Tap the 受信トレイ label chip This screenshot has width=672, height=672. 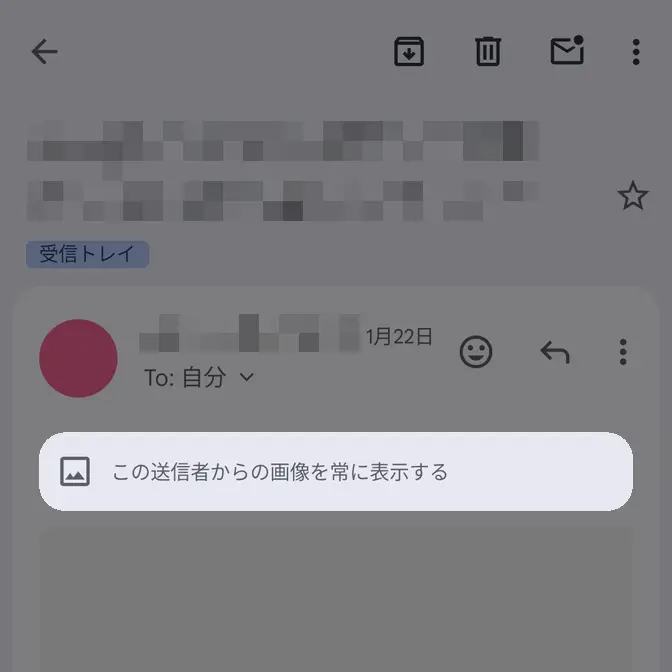pos(87,254)
